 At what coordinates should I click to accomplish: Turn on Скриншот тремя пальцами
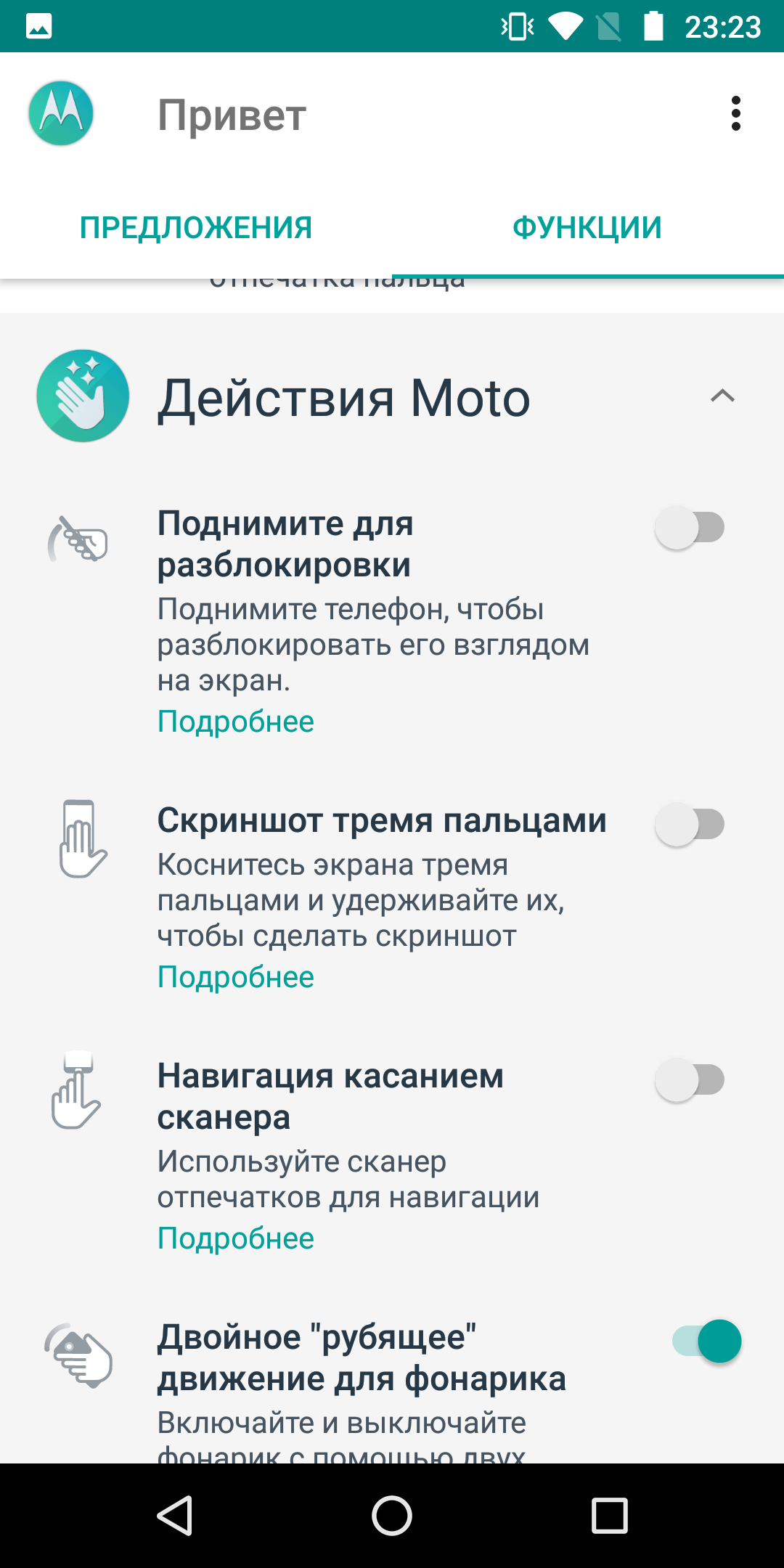click(x=690, y=824)
